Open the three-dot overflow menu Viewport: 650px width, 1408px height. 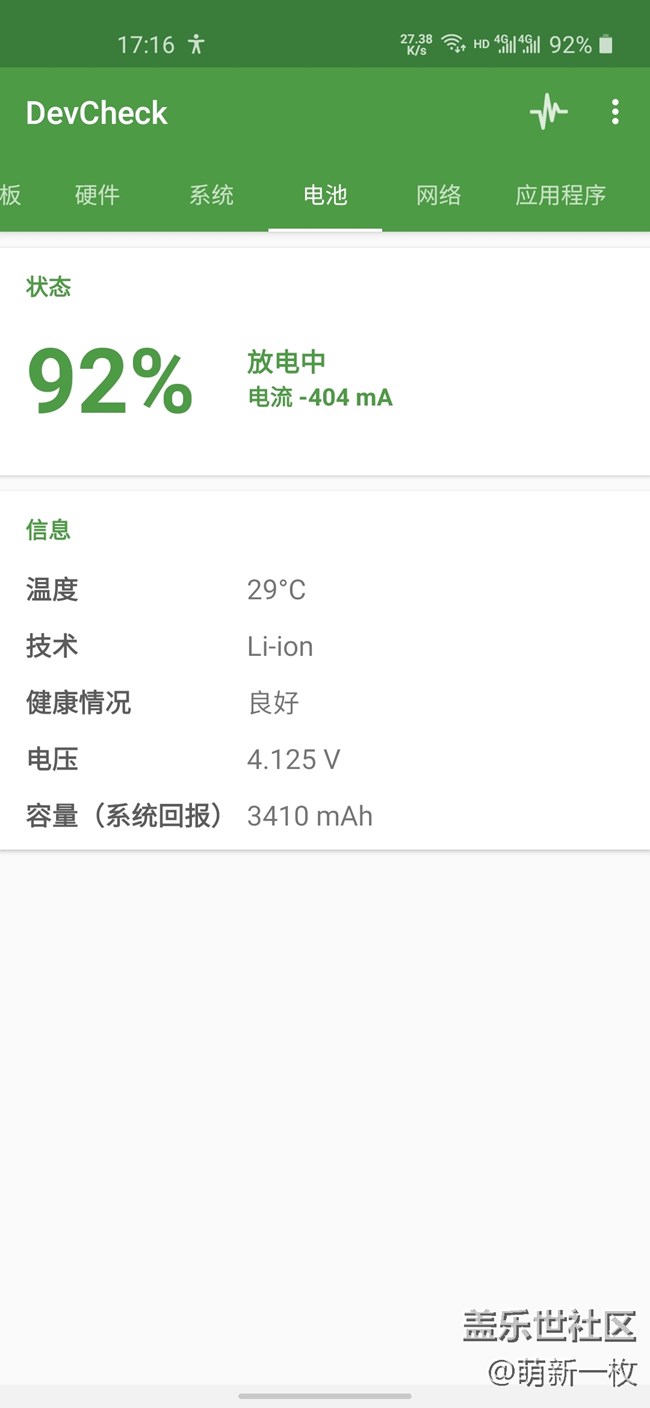[x=615, y=112]
